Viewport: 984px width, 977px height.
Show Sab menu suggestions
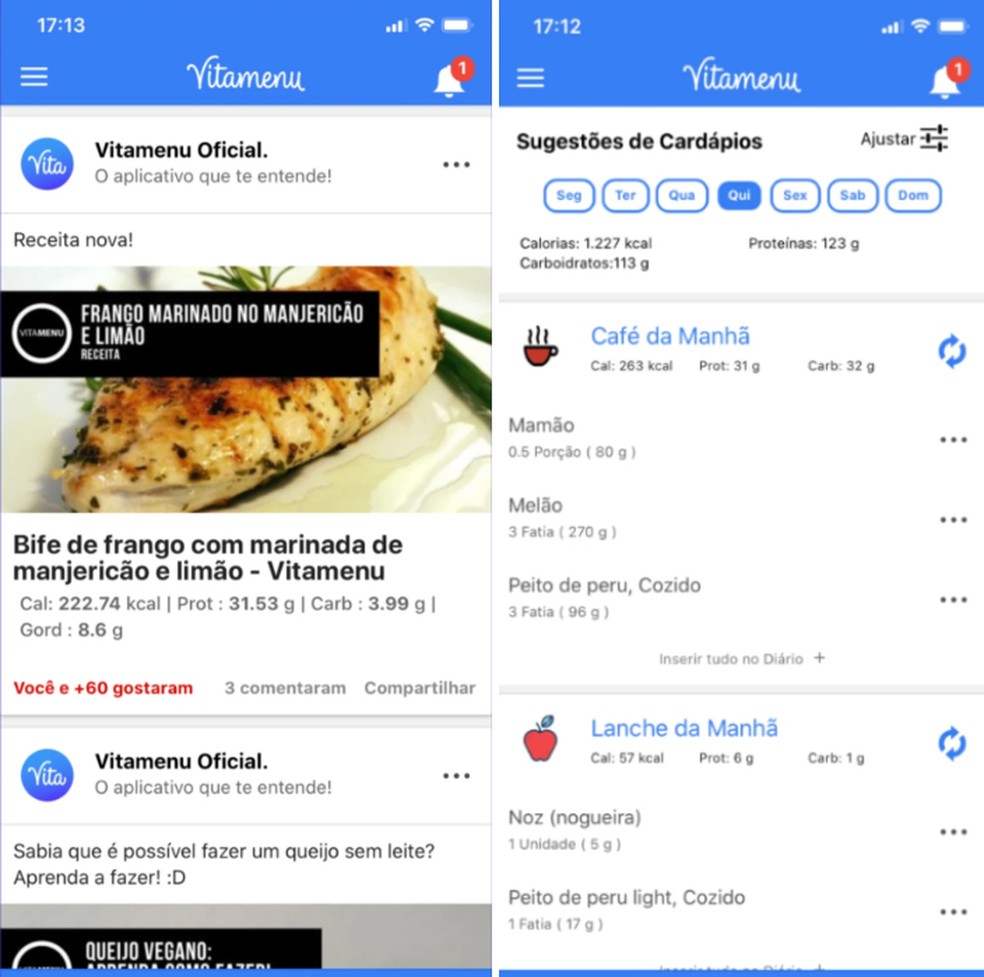tap(852, 196)
